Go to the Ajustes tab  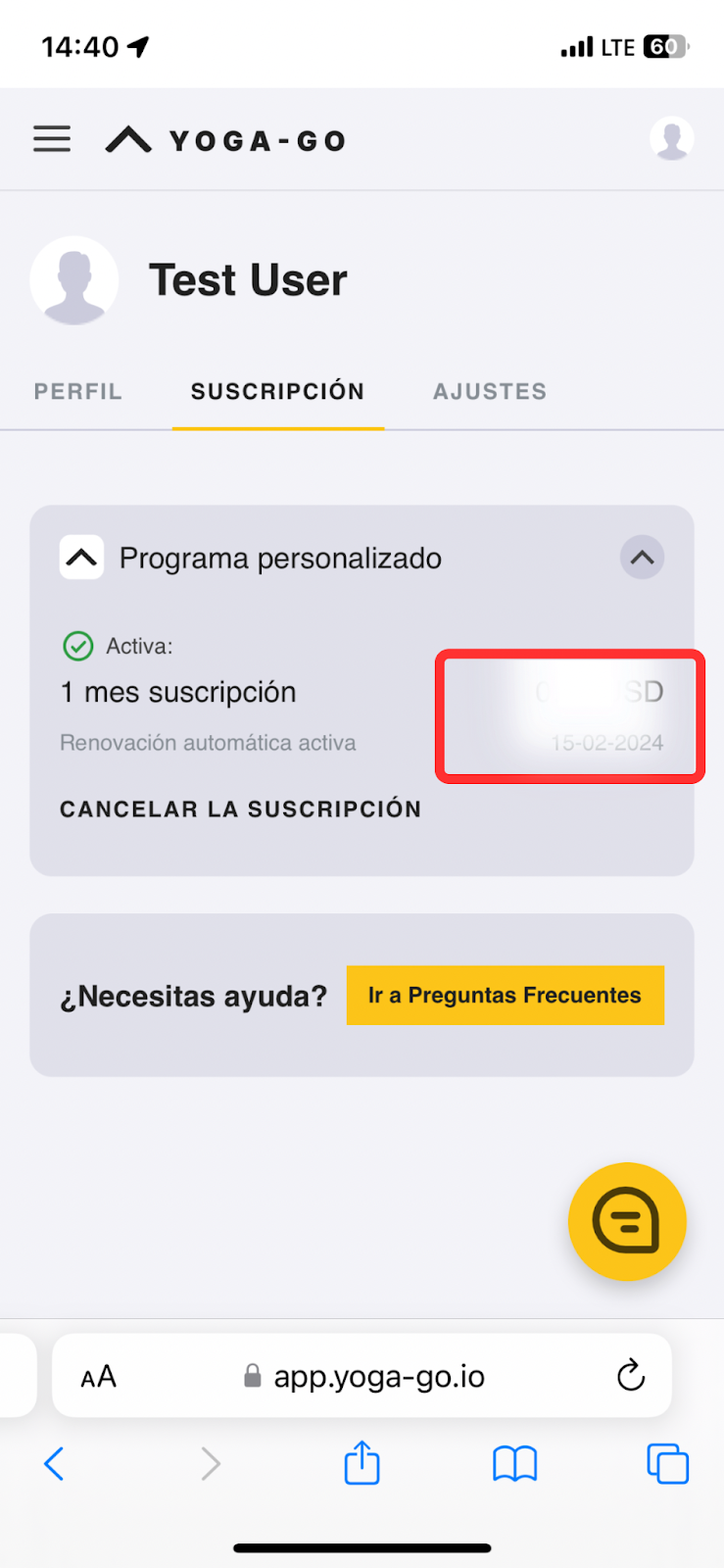click(x=490, y=392)
